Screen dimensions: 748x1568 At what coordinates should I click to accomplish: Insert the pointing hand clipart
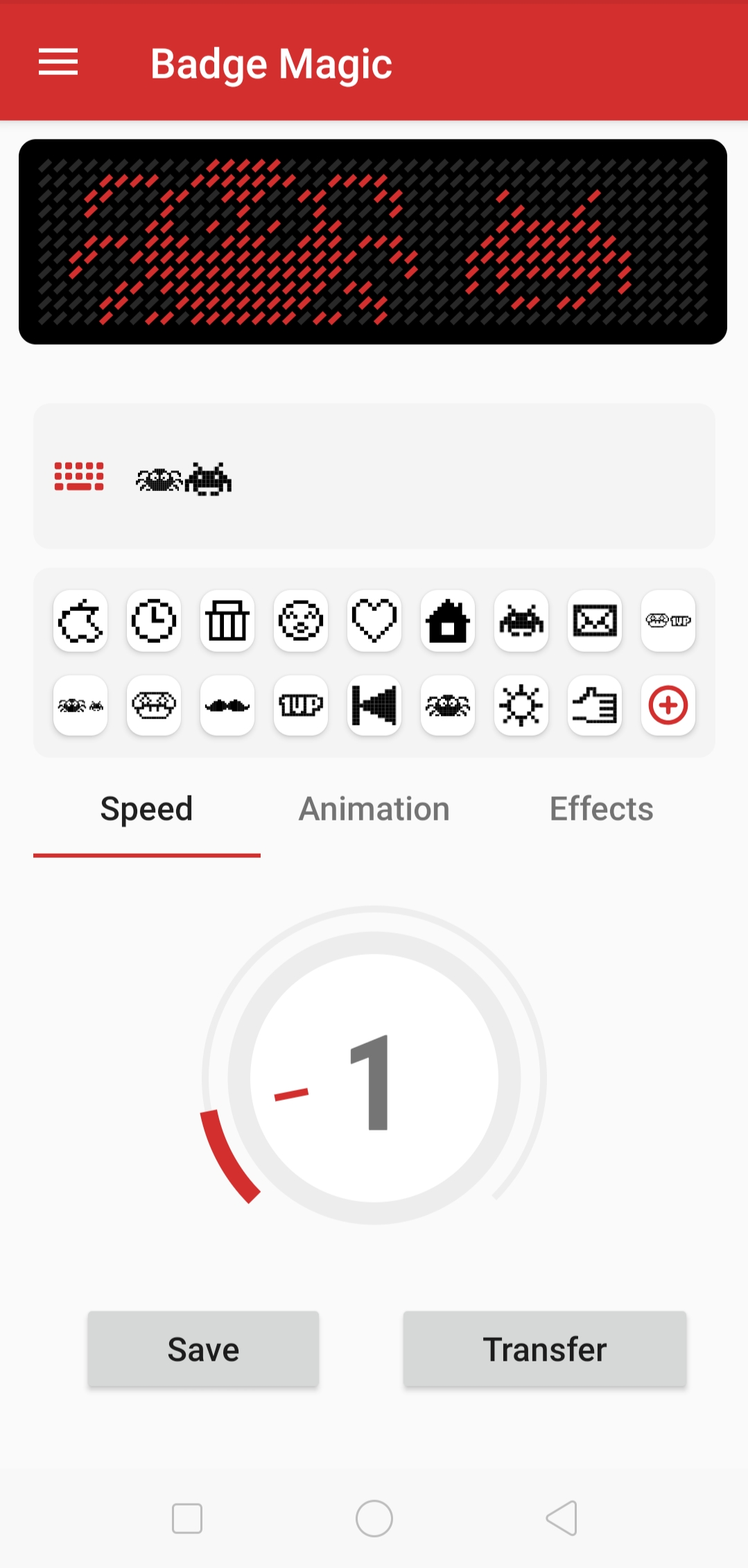(x=595, y=705)
